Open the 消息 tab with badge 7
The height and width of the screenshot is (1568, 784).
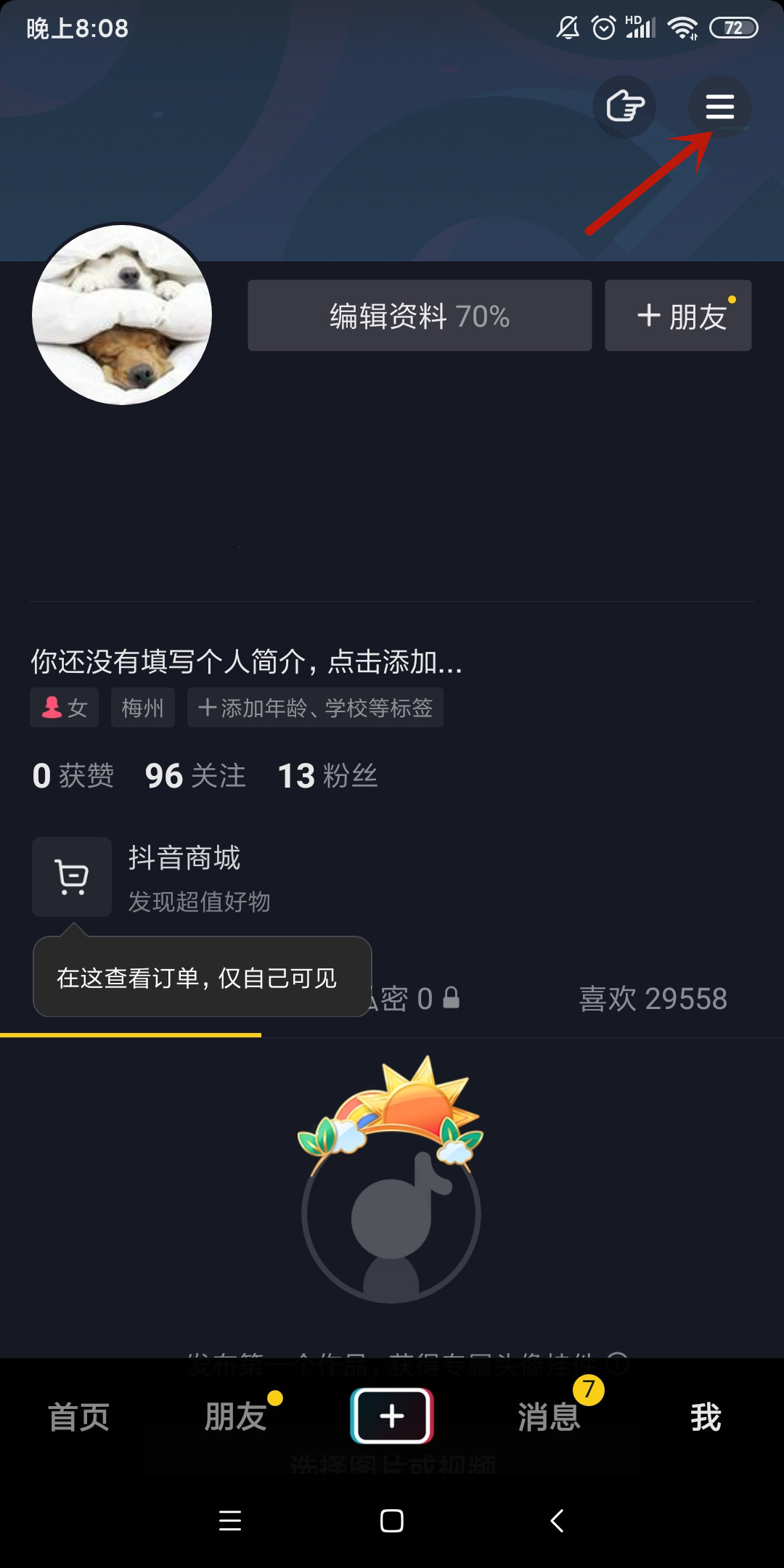549,1417
